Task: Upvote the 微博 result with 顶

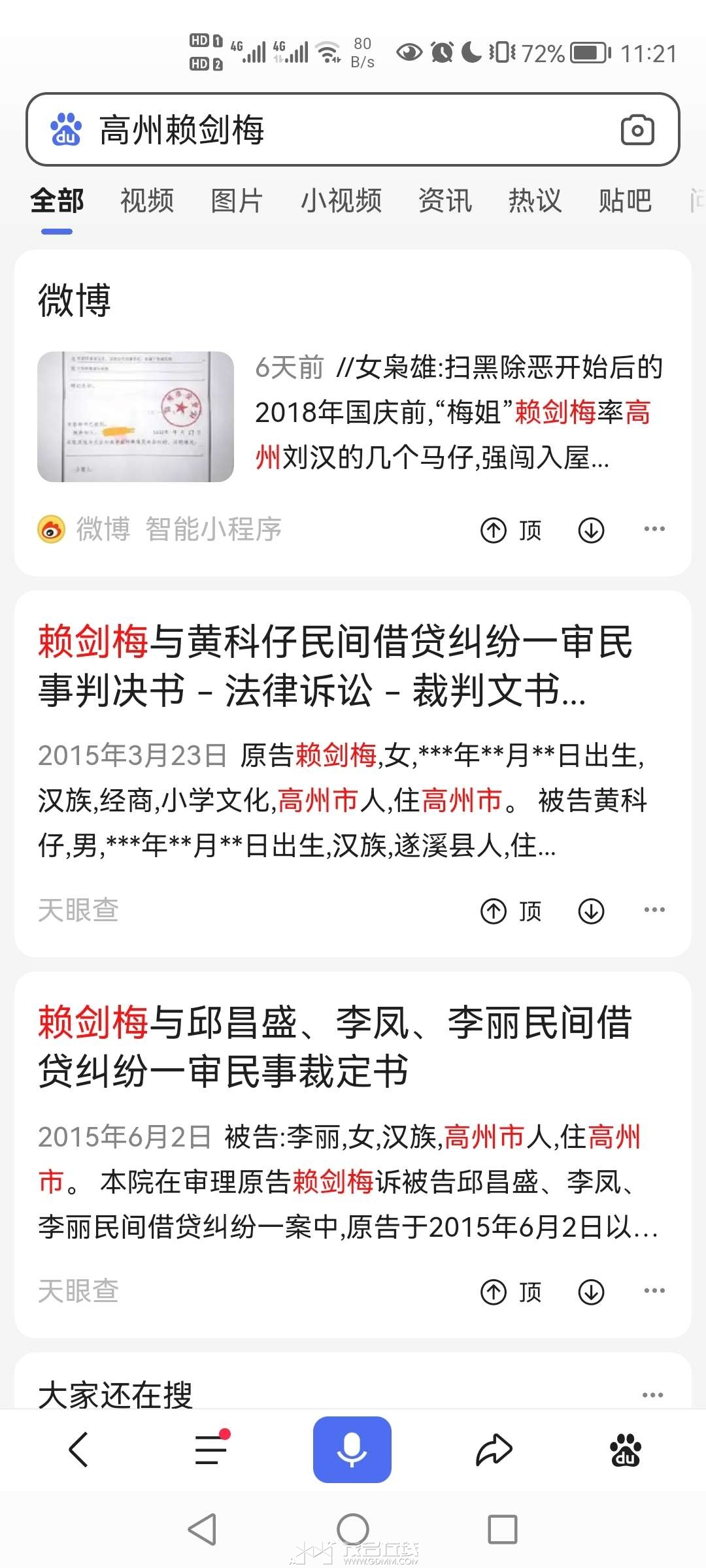Action: 511,530
